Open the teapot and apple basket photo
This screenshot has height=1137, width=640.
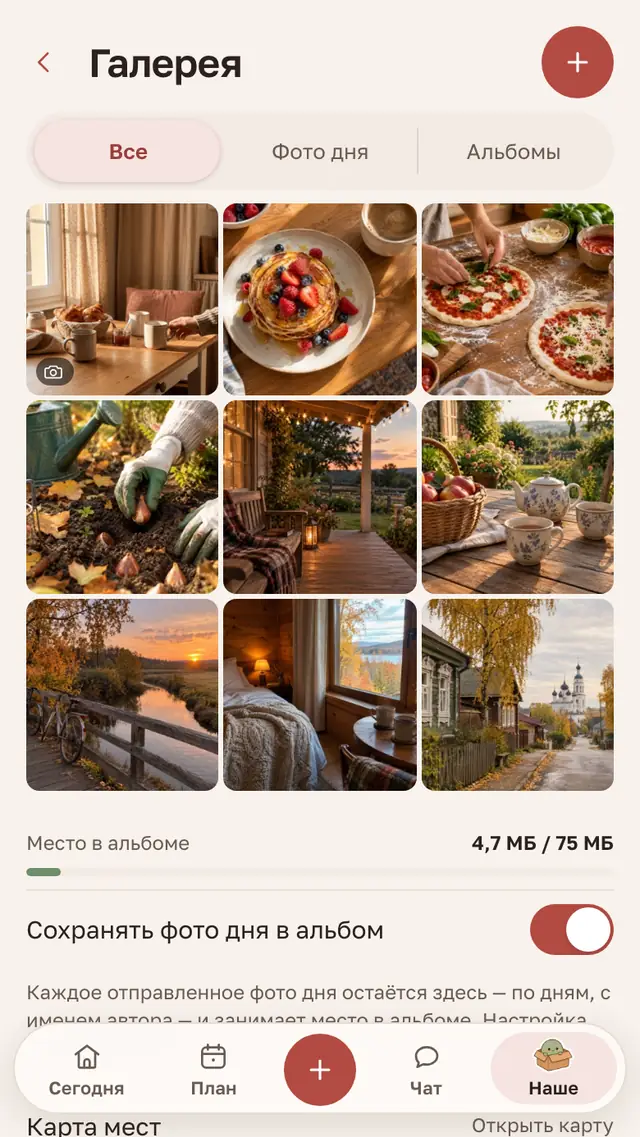point(518,497)
